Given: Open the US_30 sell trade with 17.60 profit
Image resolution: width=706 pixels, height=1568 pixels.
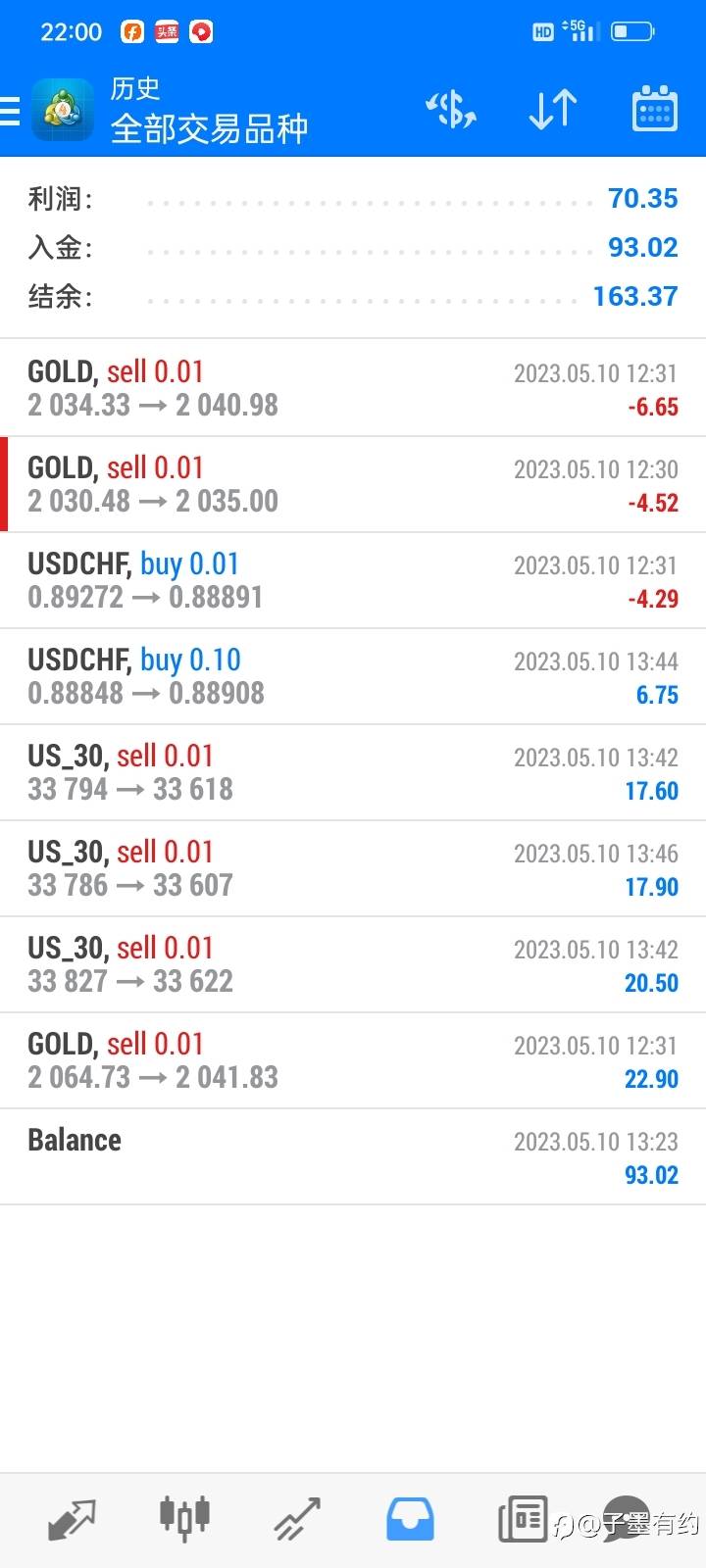Looking at the screenshot, I should pos(353,772).
